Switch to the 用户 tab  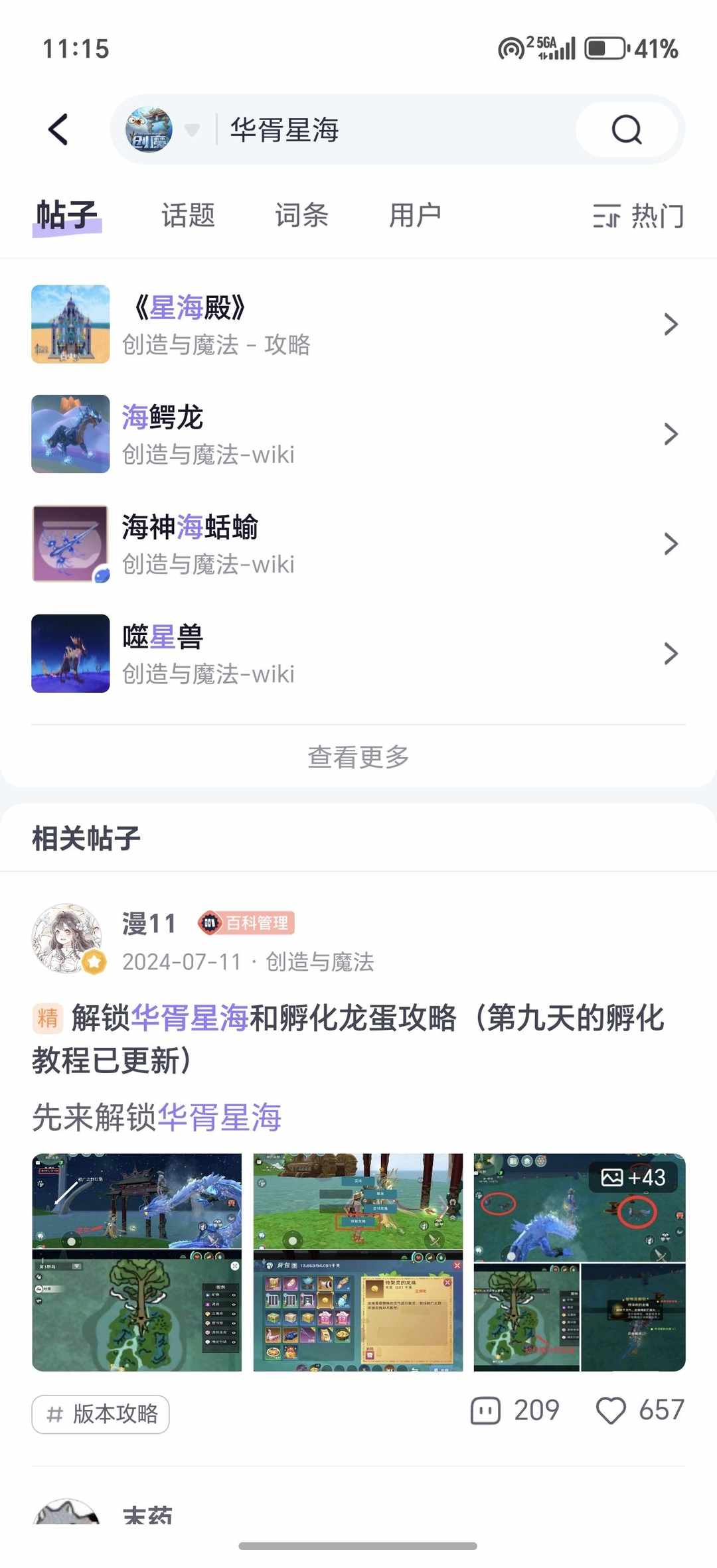[x=415, y=216]
